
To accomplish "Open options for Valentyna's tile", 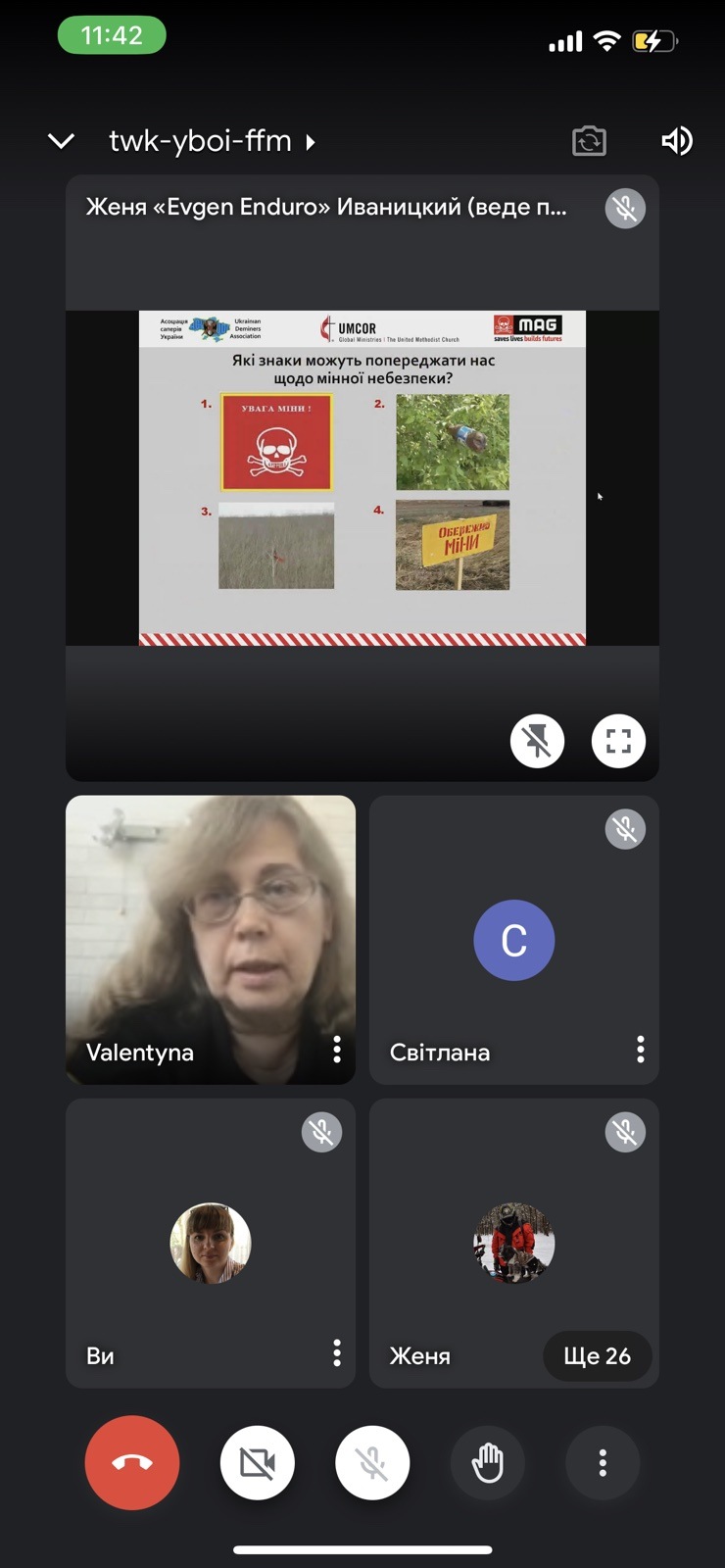I will [x=336, y=1051].
